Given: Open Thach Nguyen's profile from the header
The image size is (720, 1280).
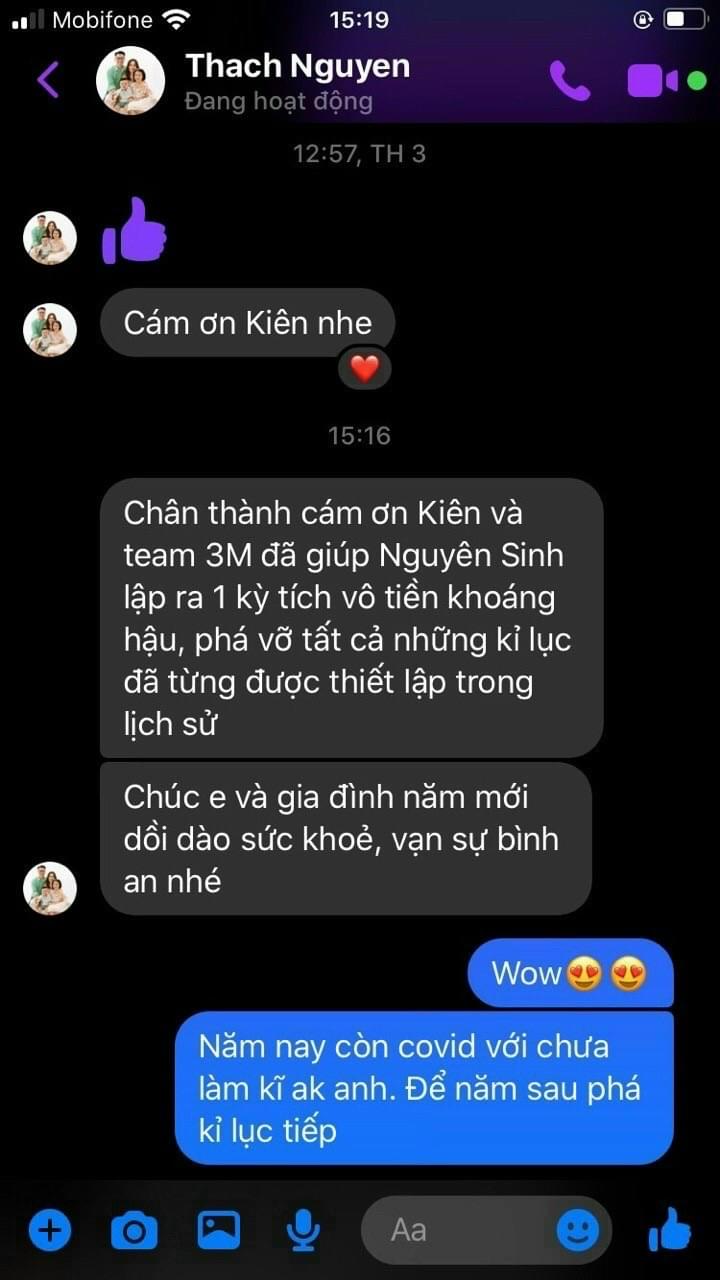Looking at the screenshot, I should (297, 67).
